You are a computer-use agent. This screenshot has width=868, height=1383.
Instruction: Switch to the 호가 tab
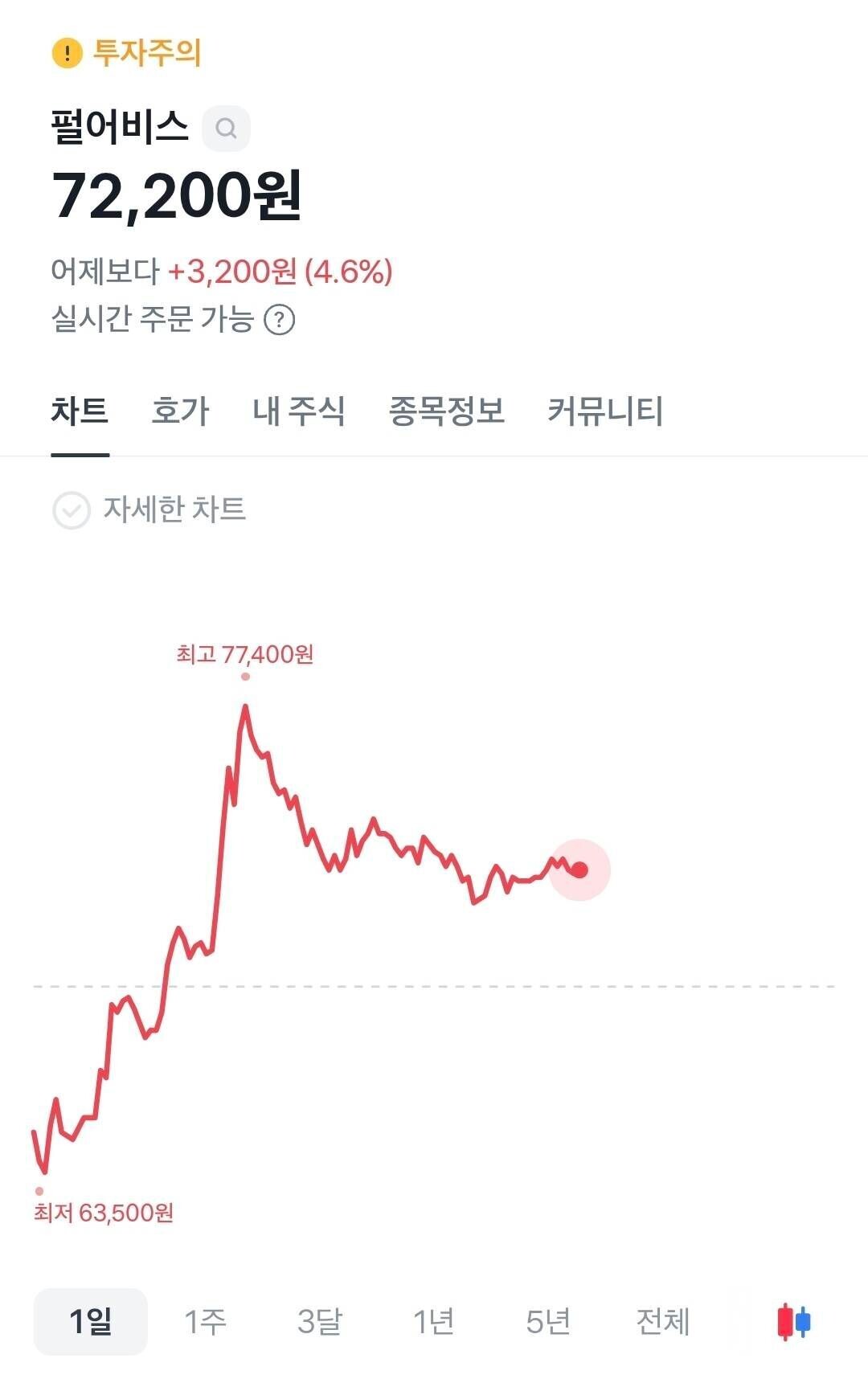pyautogui.click(x=178, y=411)
